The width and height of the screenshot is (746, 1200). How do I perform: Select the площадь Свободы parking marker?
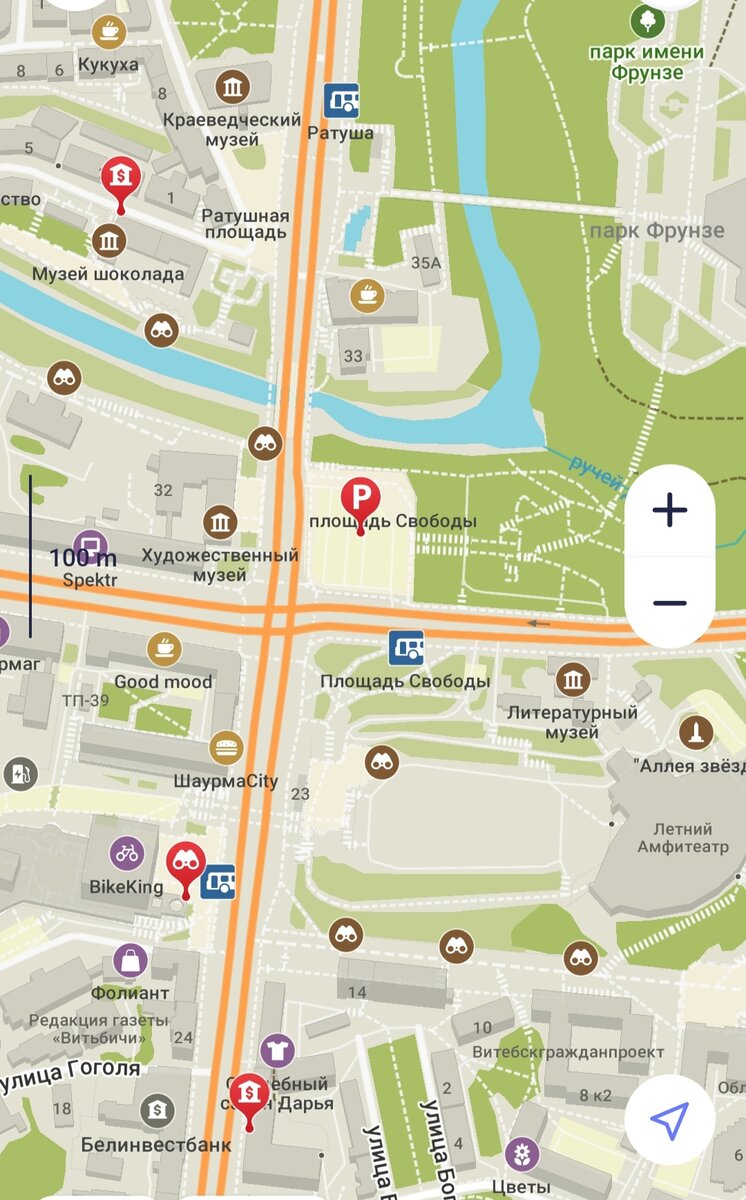click(361, 503)
